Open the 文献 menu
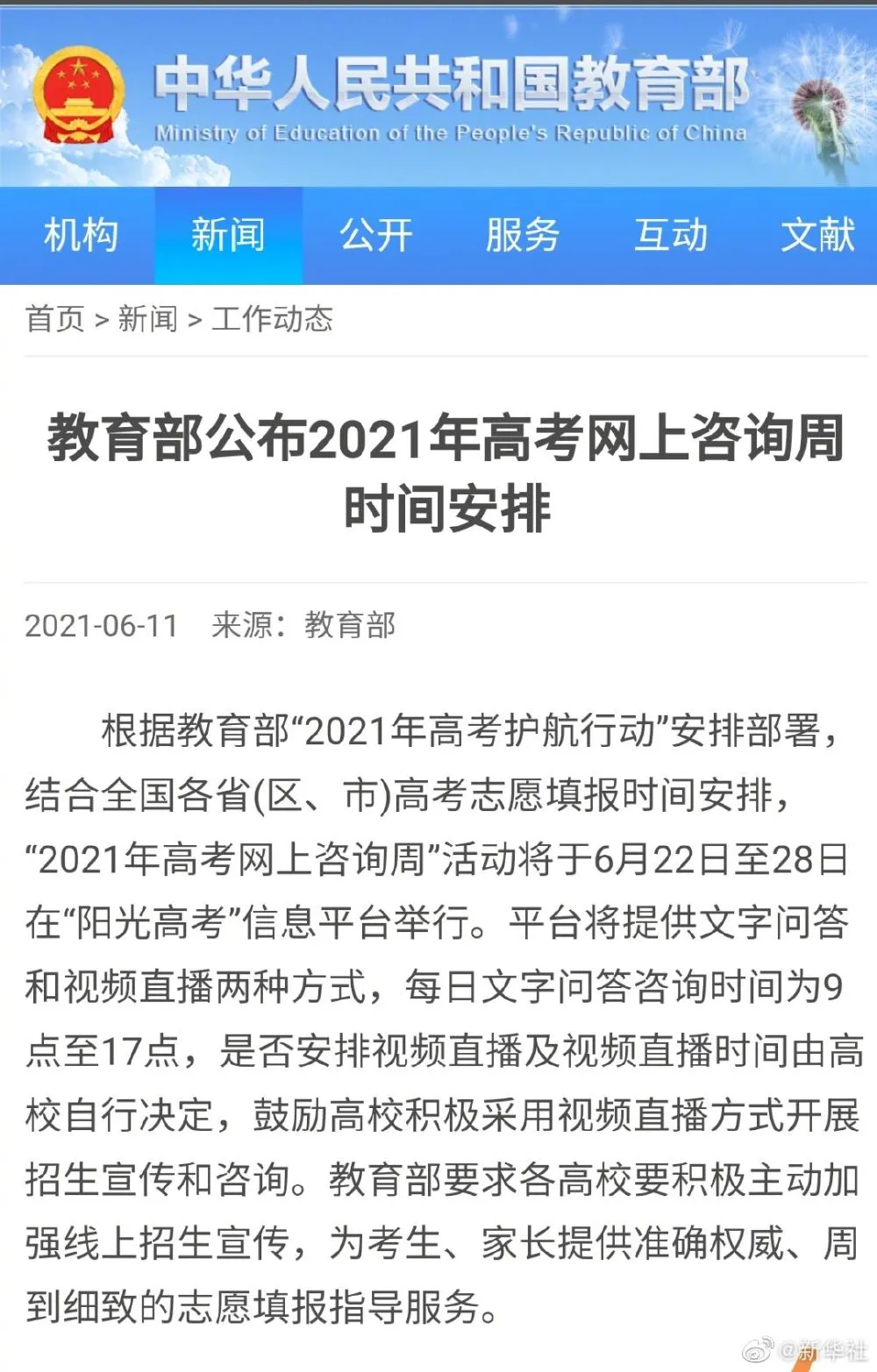 point(817,234)
